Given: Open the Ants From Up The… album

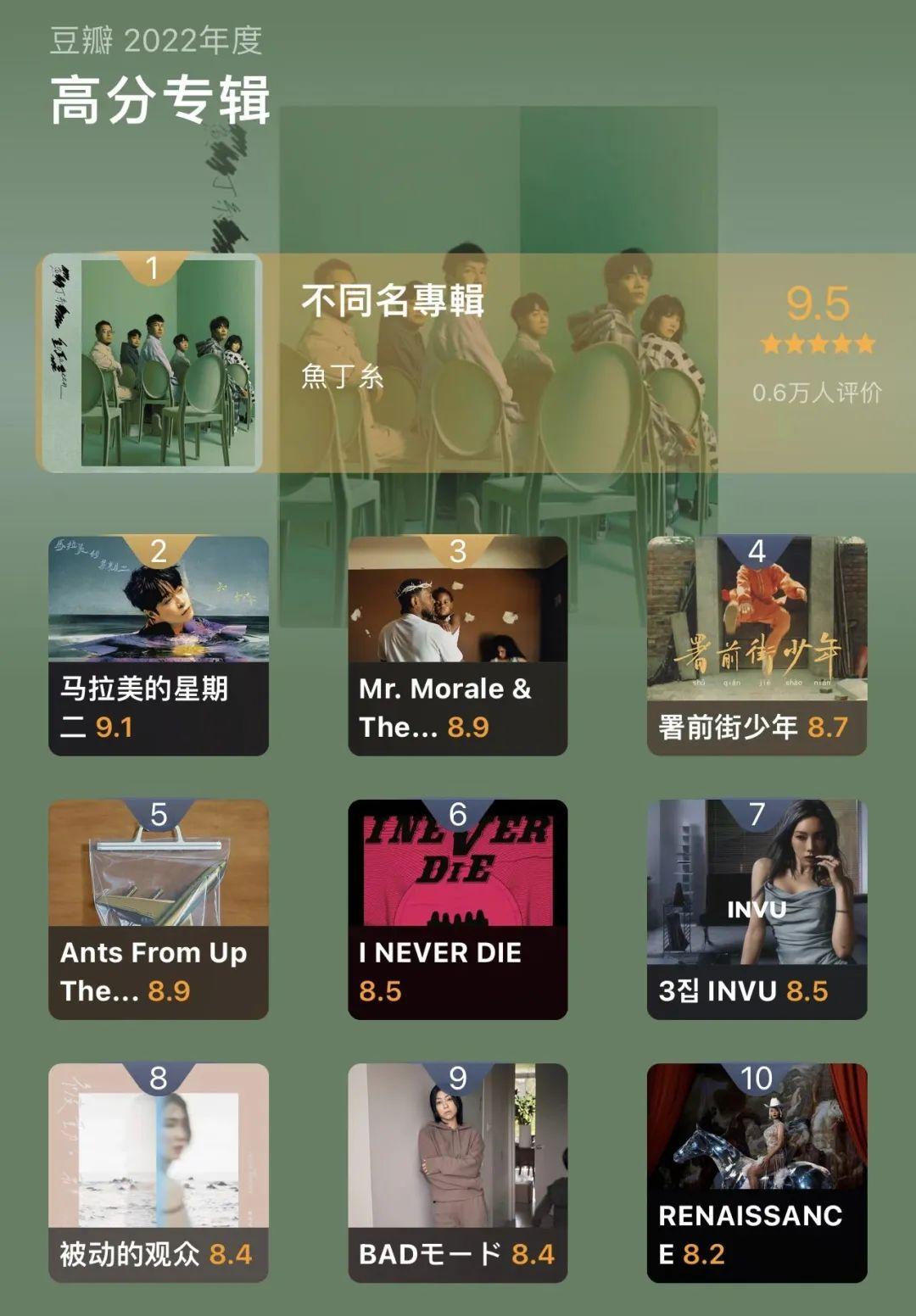Looking at the screenshot, I should (159, 909).
